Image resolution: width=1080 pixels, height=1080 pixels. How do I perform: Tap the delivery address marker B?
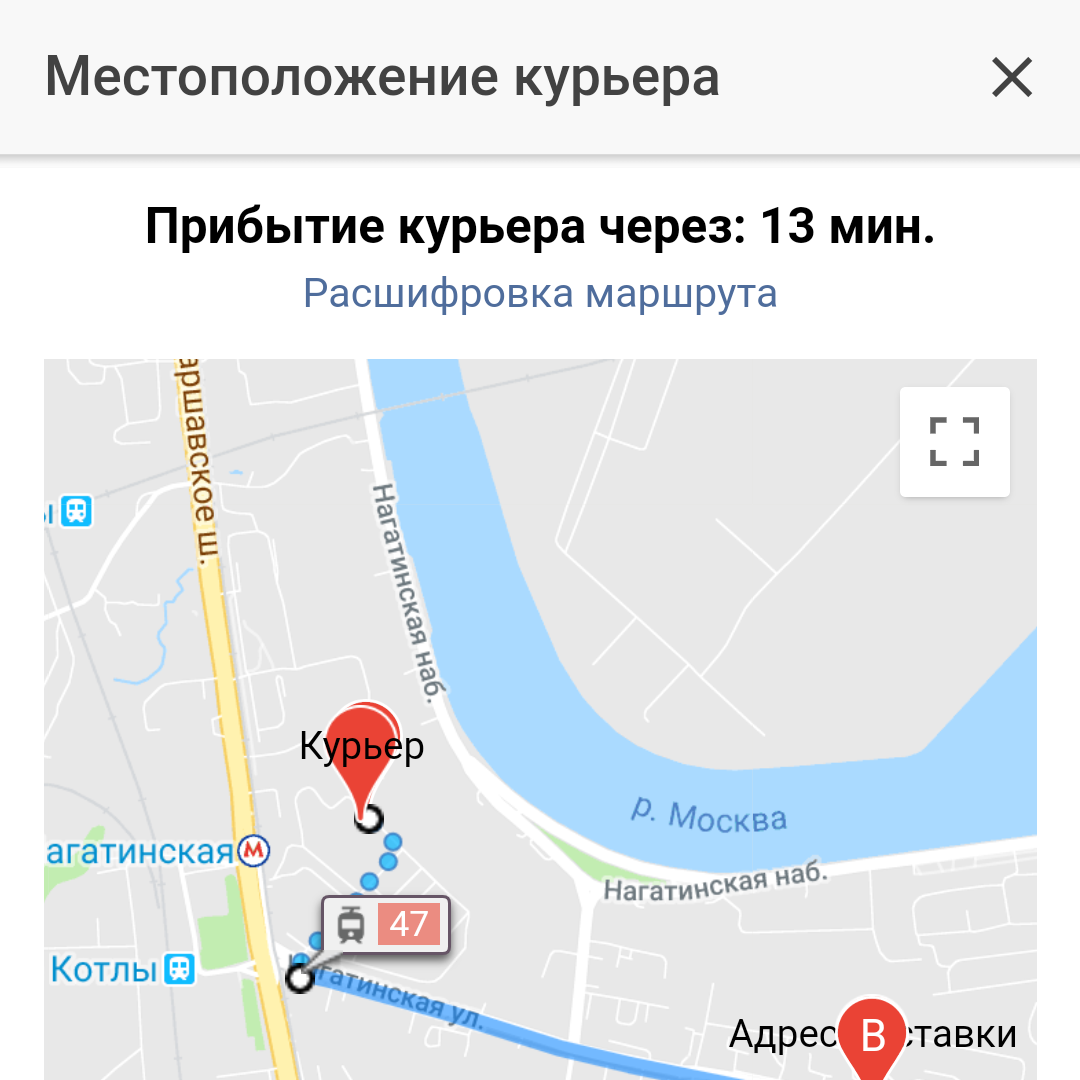[872, 1038]
